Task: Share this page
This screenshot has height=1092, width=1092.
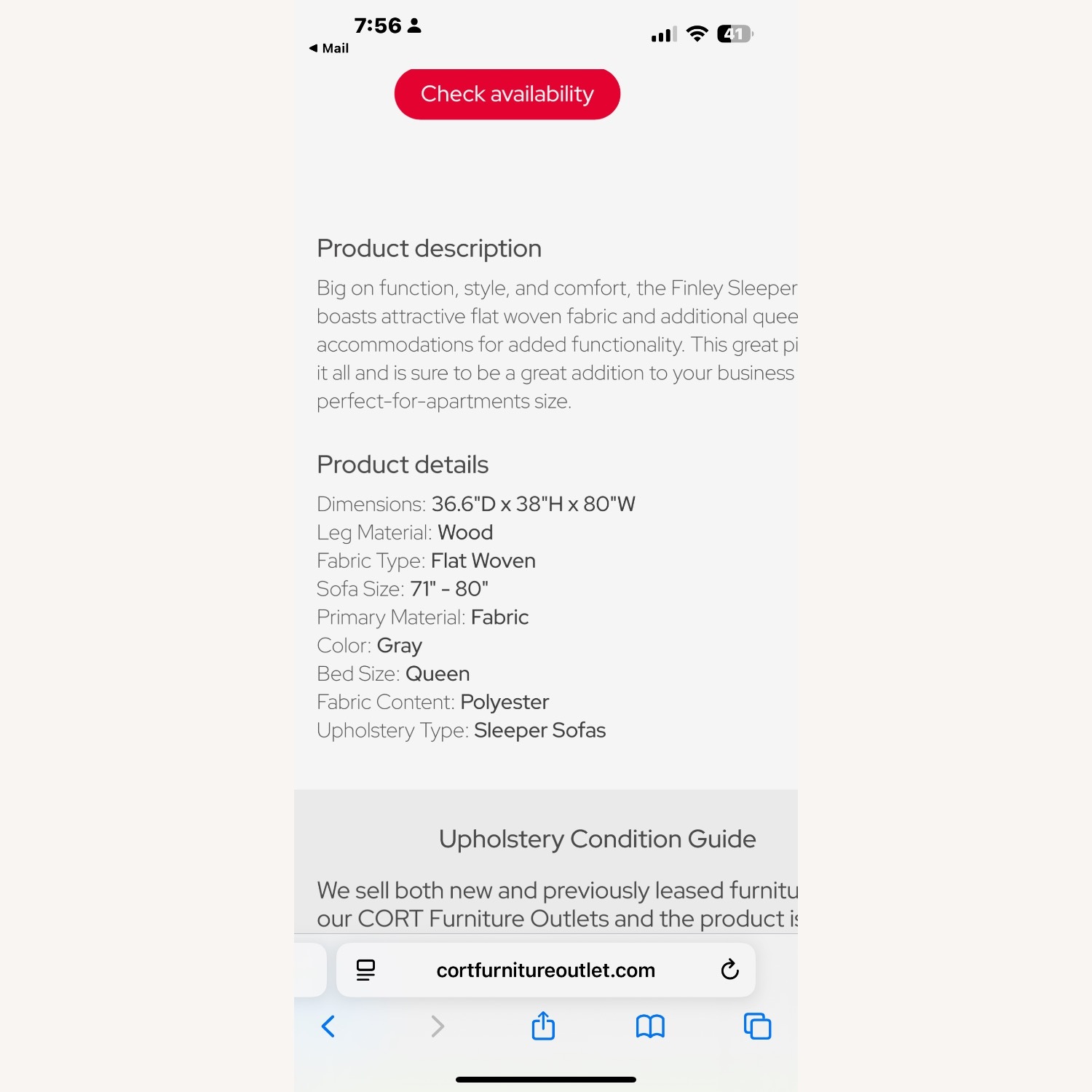Action: [x=543, y=1026]
